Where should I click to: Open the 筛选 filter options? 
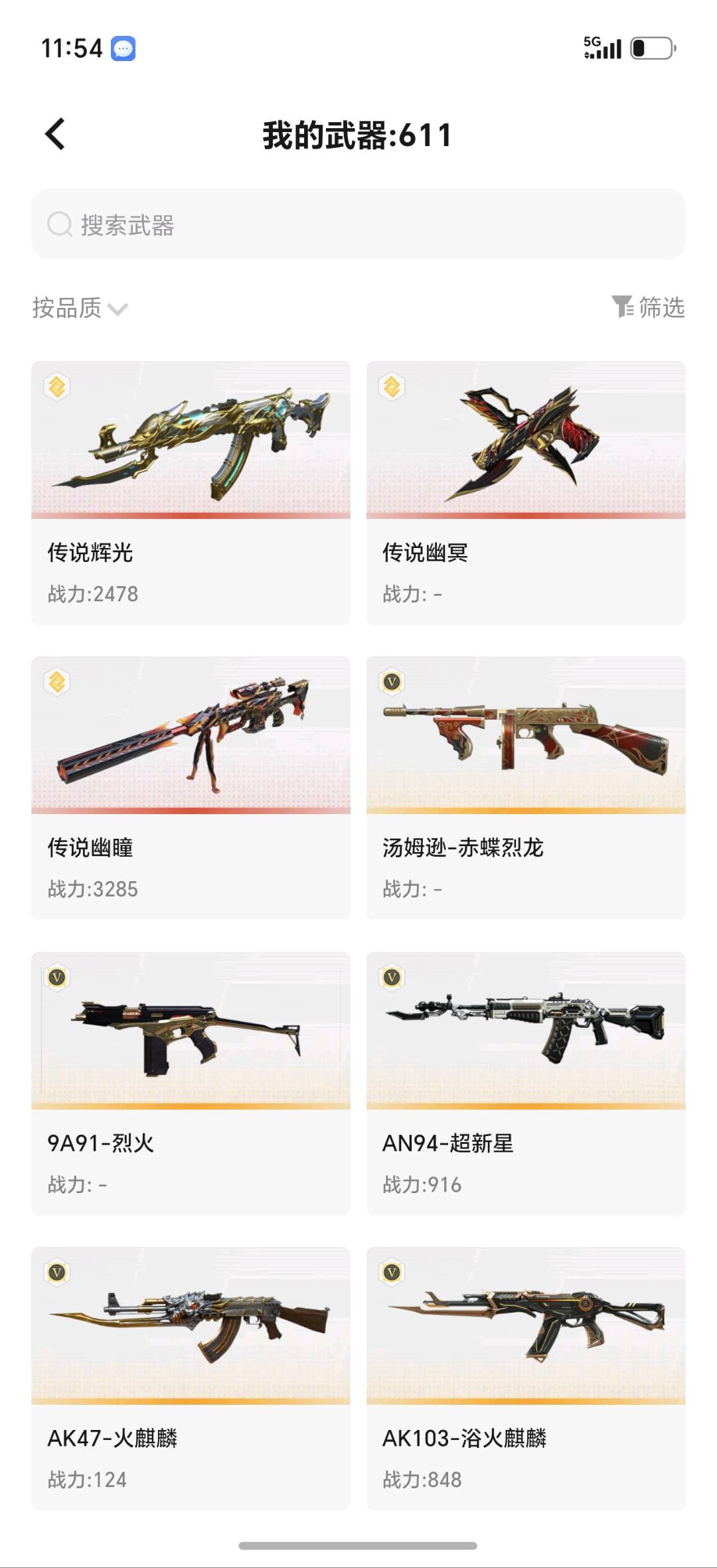click(x=648, y=307)
